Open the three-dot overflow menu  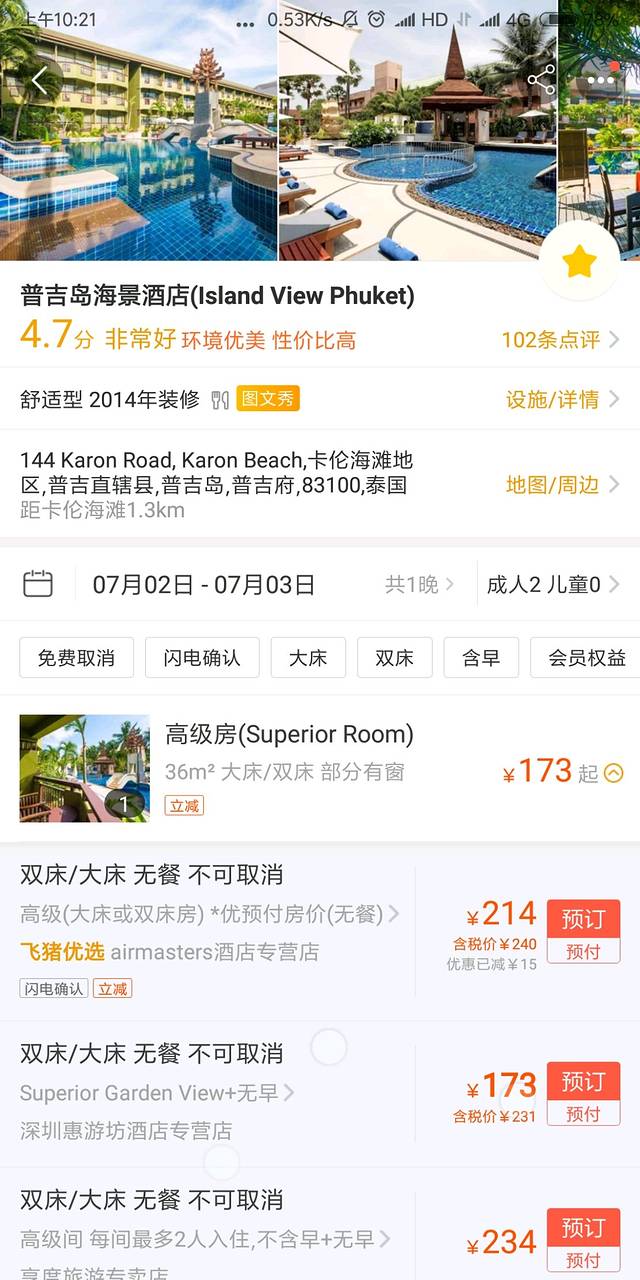[x=602, y=81]
